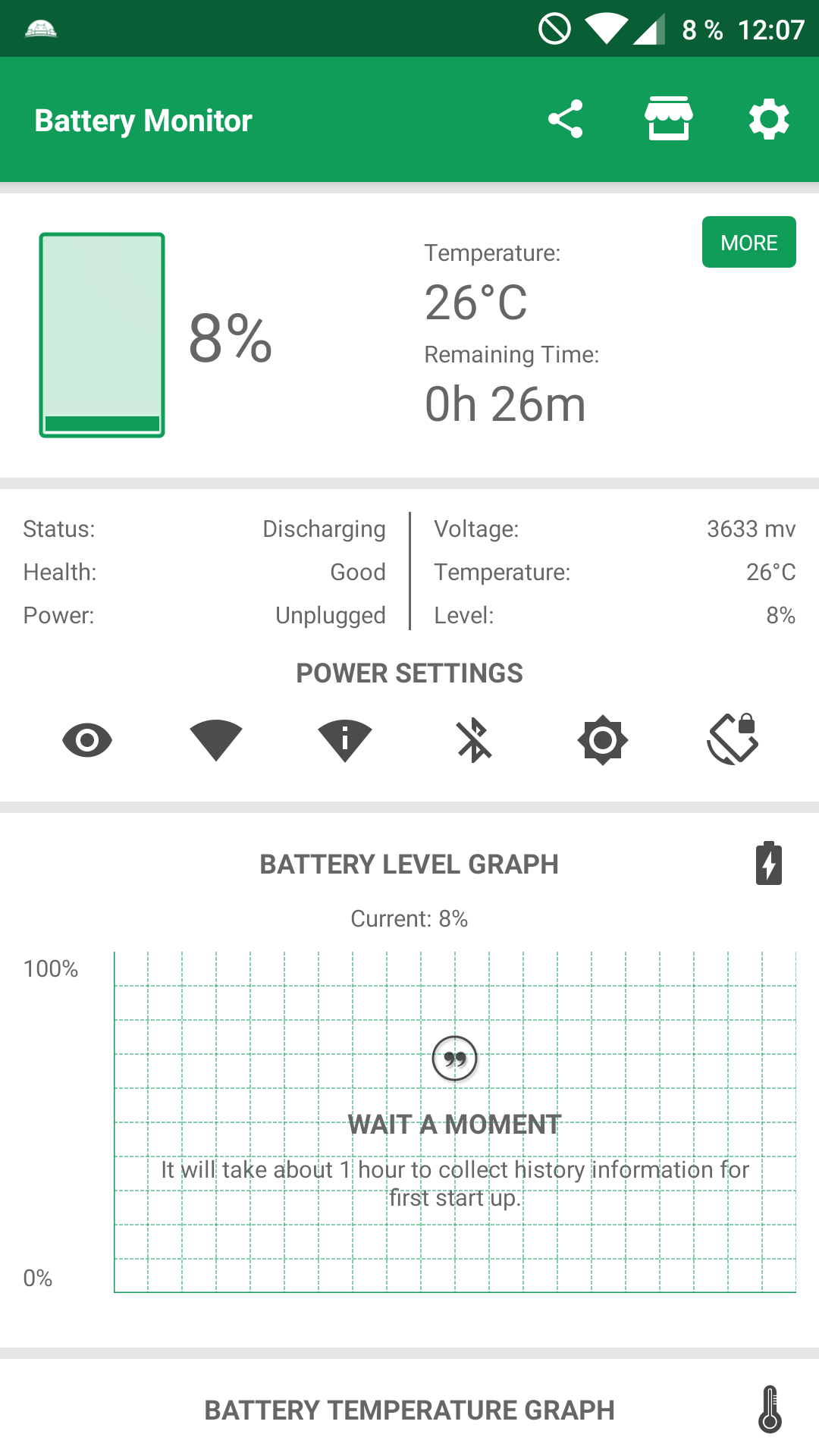Image resolution: width=819 pixels, height=1456 pixels.
Task: Toggle Bluetooth in power settings
Action: point(474,739)
